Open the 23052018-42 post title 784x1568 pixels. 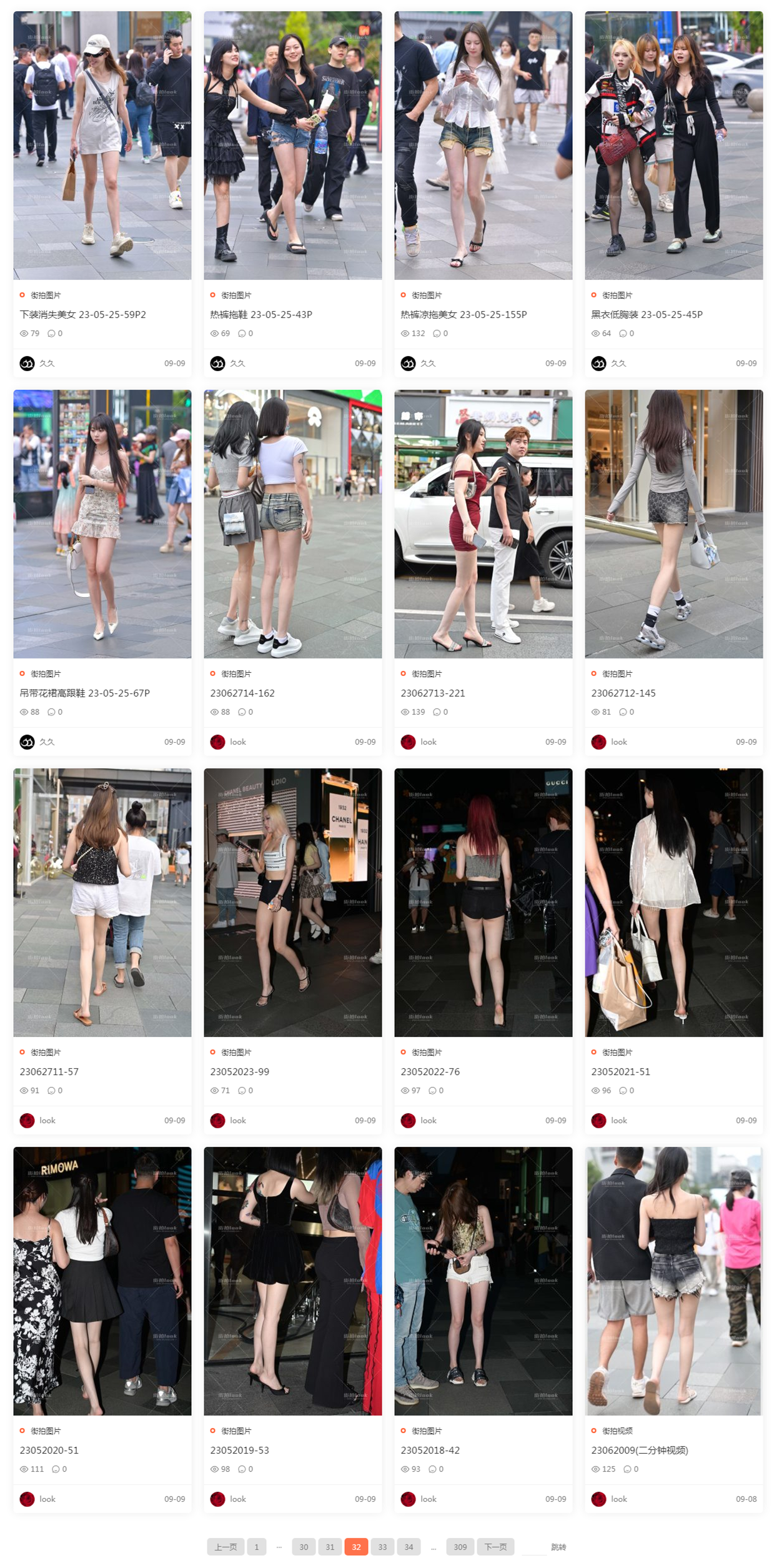coord(430,1450)
